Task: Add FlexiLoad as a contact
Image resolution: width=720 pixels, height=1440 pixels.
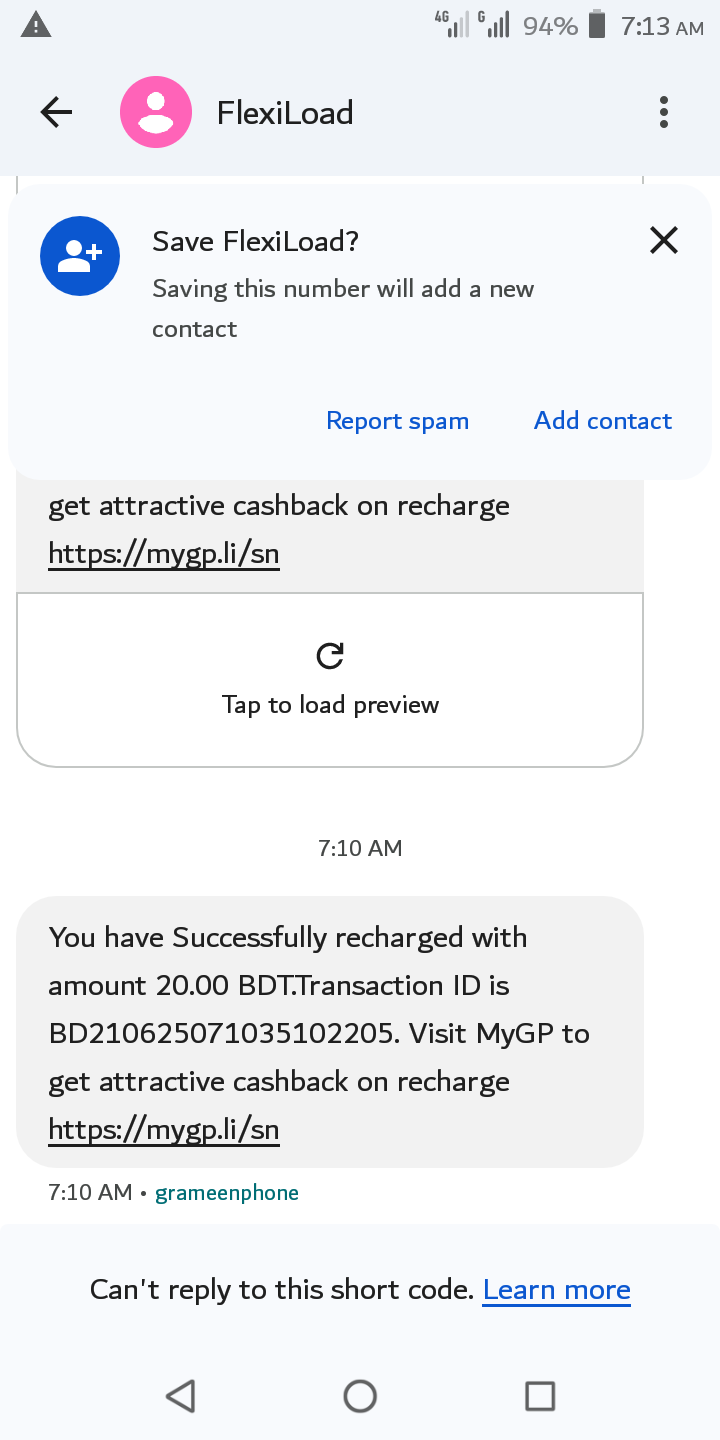Action: (602, 421)
